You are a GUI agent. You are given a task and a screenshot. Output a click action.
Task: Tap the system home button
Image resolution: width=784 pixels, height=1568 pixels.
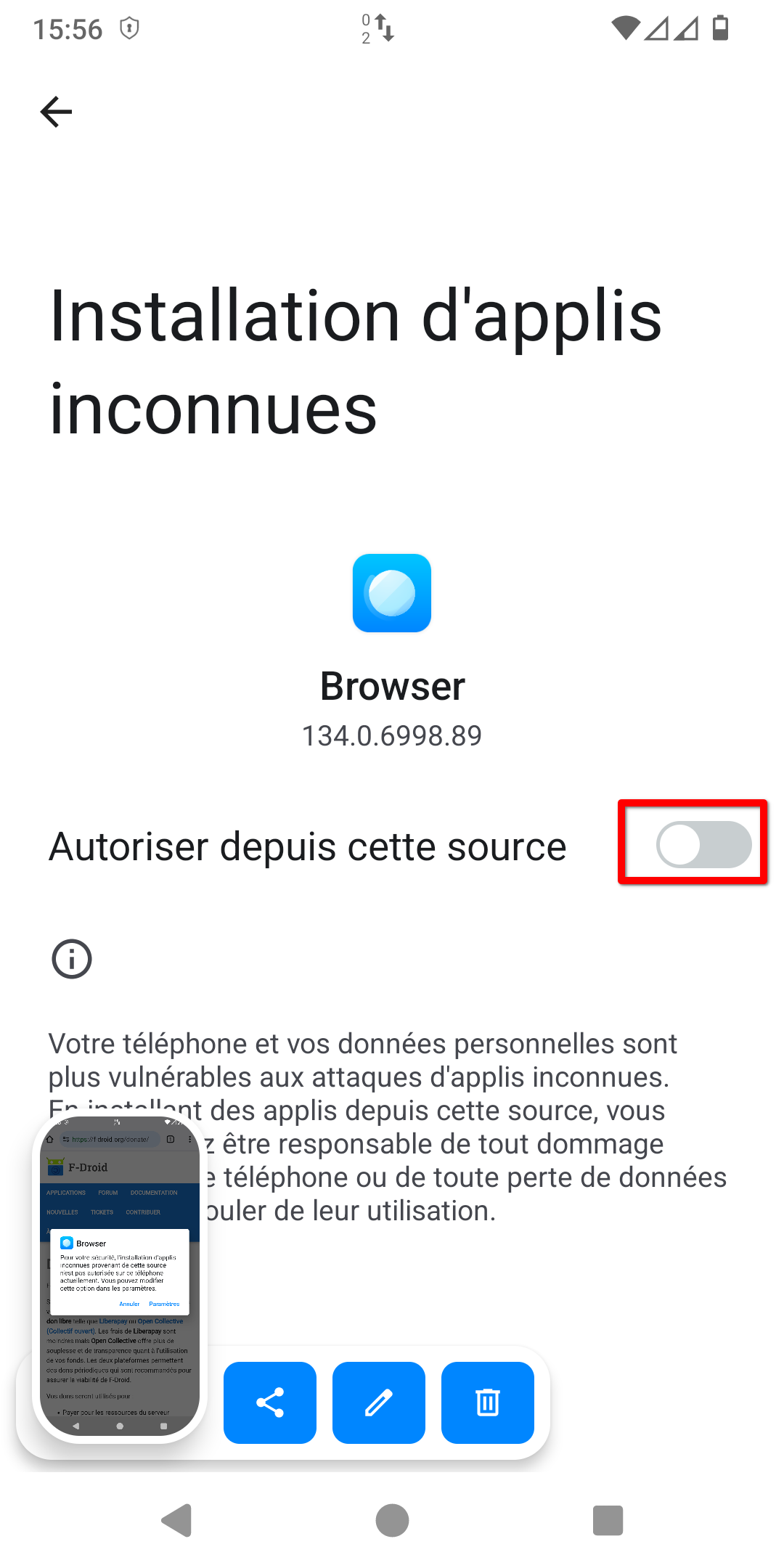point(392,1520)
